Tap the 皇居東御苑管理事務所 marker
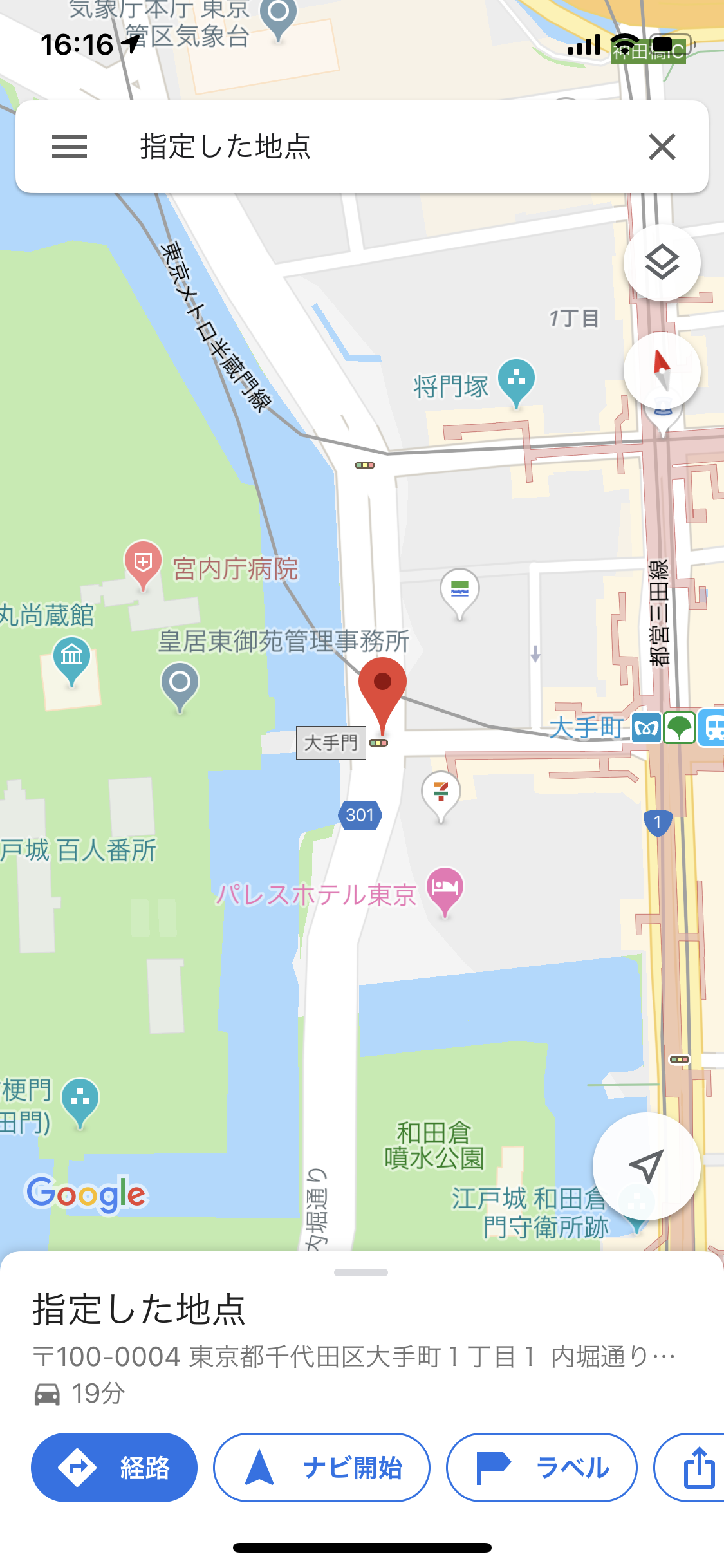 (x=180, y=686)
